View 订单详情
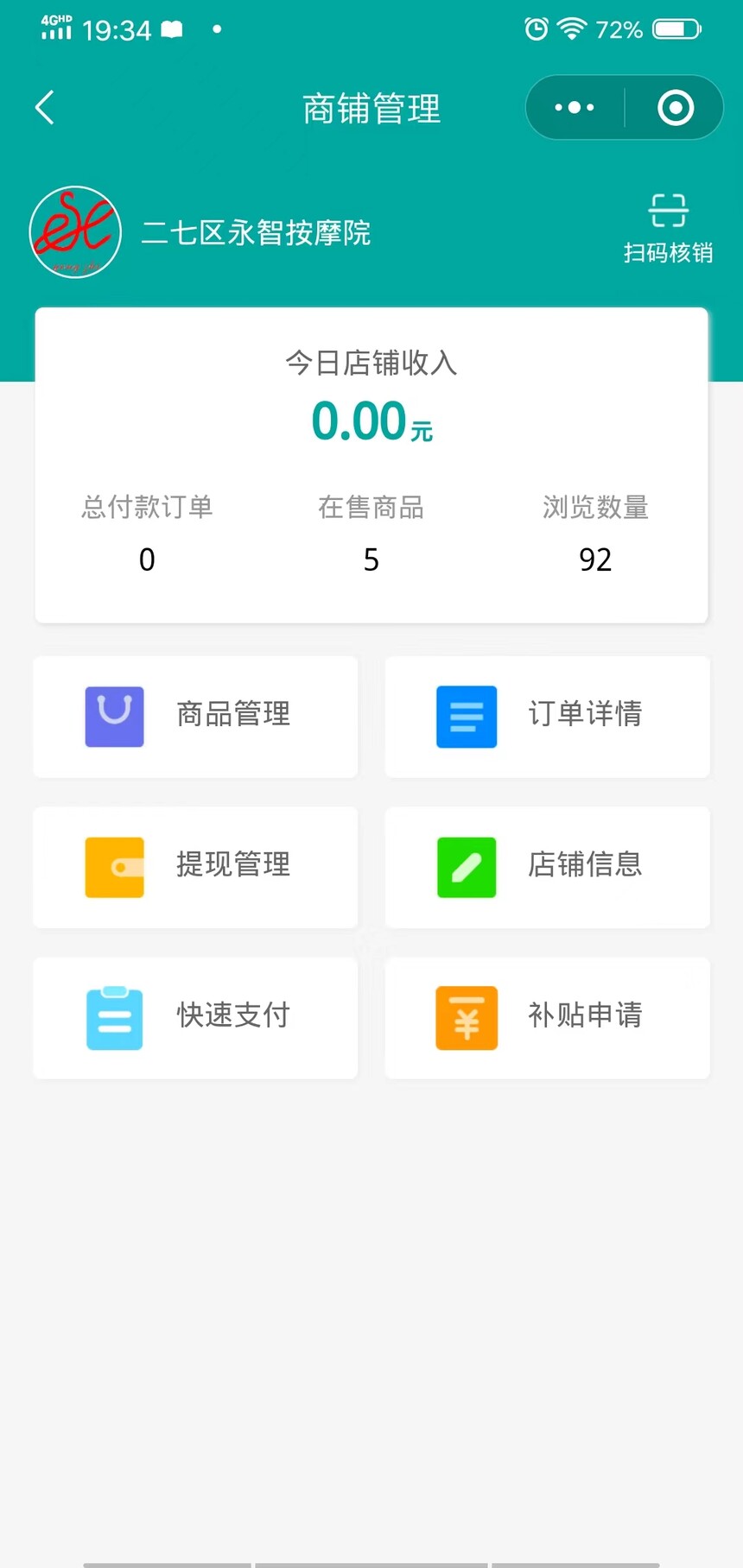The width and height of the screenshot is (743, 1568). 547,716
